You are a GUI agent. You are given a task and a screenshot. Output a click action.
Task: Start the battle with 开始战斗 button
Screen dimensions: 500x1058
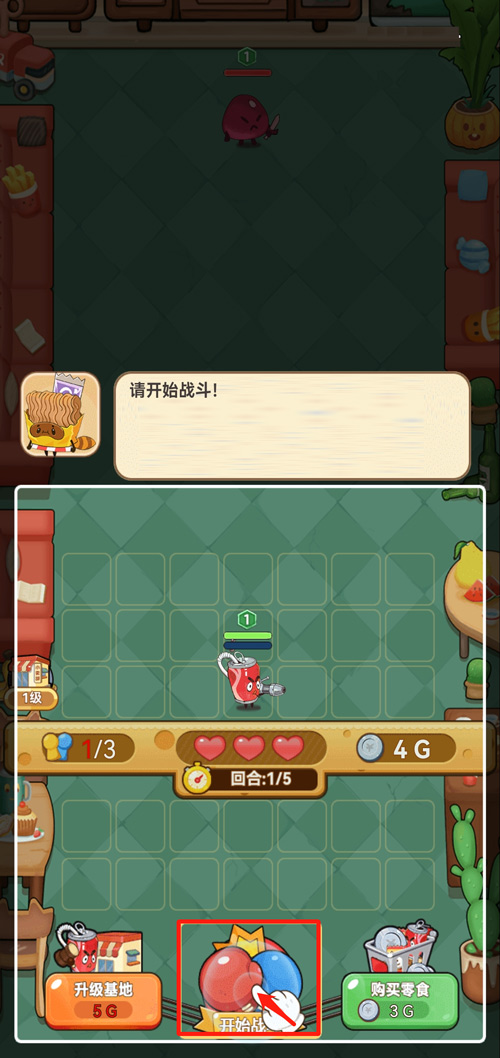click(249, 978)
